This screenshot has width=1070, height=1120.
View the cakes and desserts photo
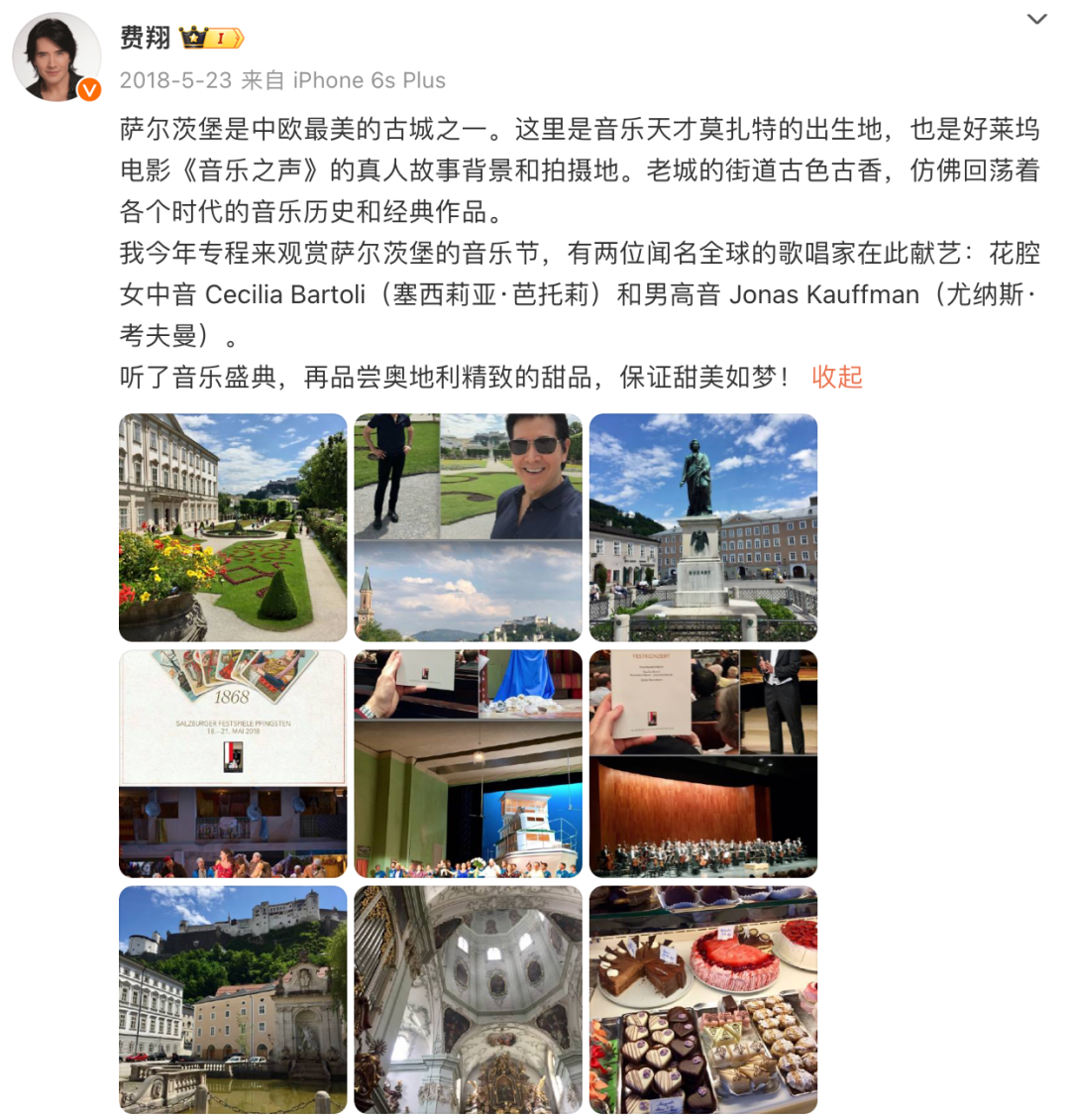click(703, 999)
